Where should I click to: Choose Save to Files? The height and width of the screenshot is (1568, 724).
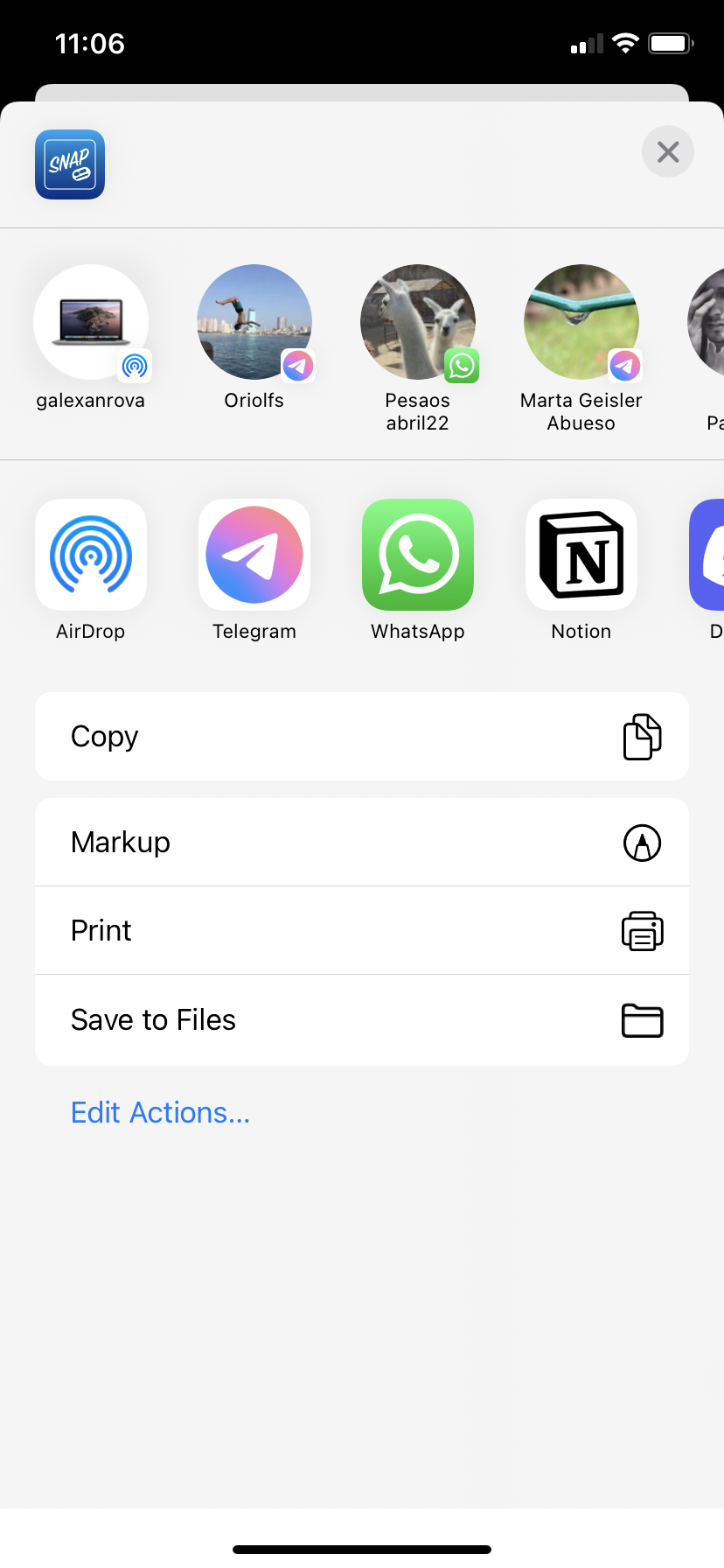tap(362, 1020)
